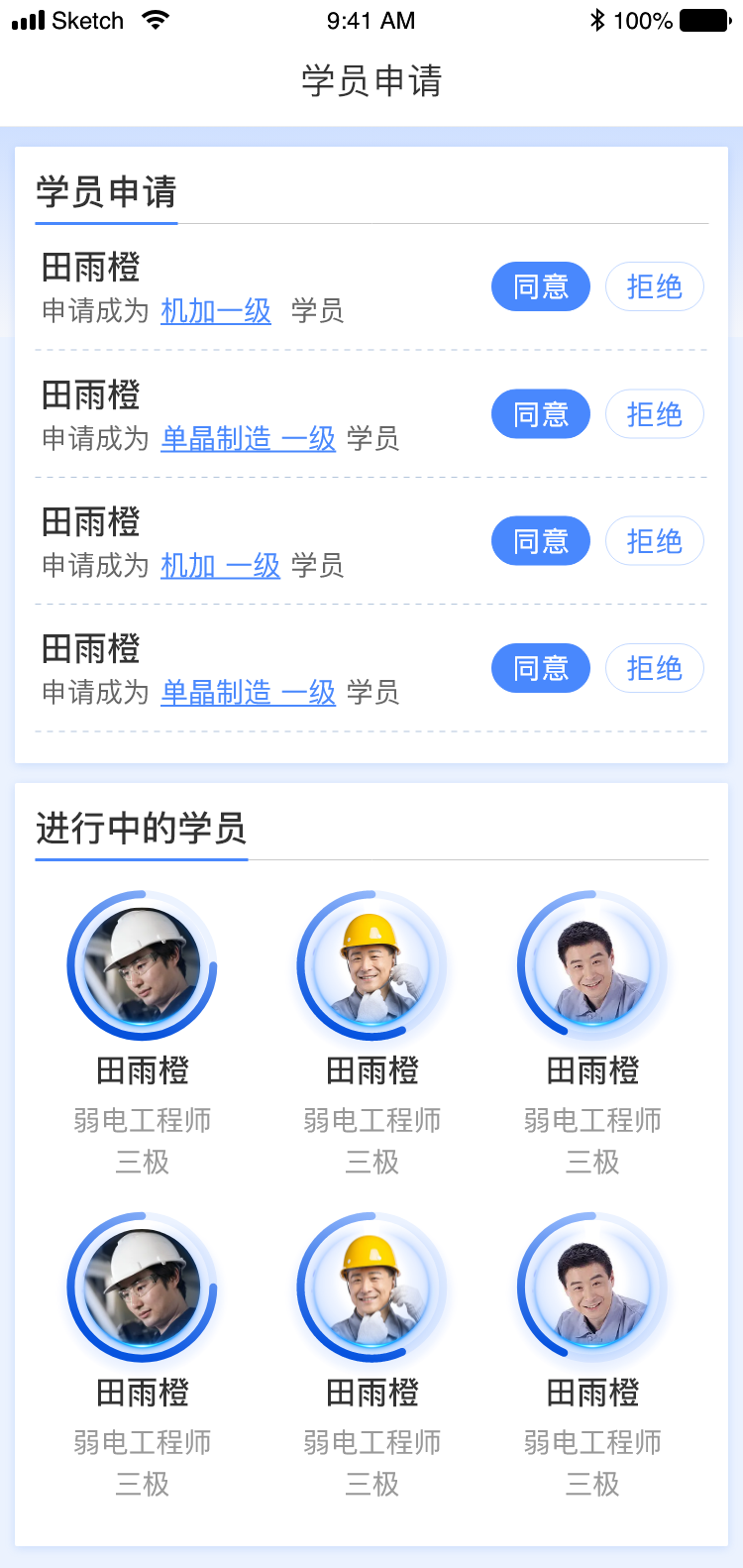Open the white-helmet student in the first avatar row
Screen dimensions: 743x1568
tap(143, 966)
